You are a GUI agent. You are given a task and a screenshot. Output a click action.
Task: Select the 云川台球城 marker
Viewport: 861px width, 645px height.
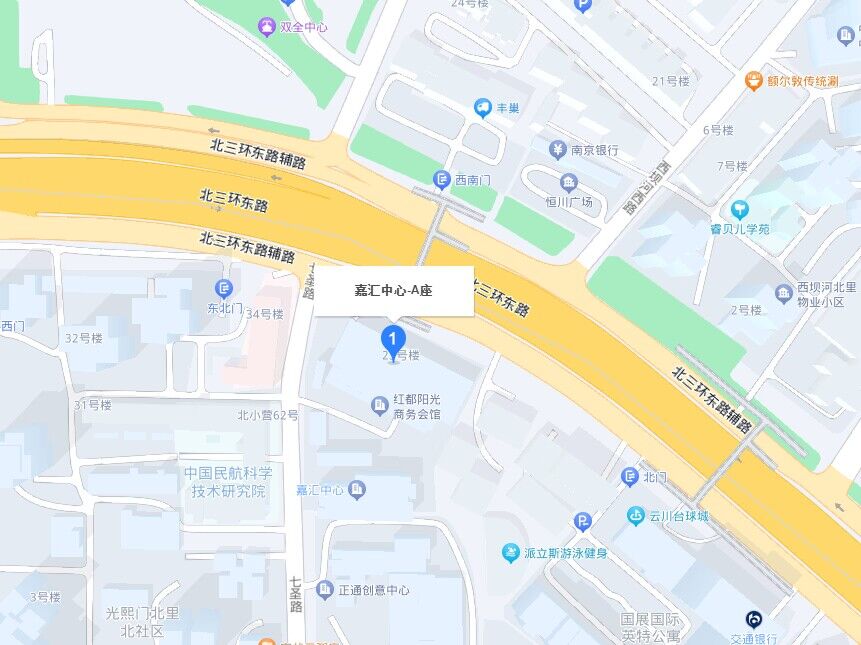point(636,516)
